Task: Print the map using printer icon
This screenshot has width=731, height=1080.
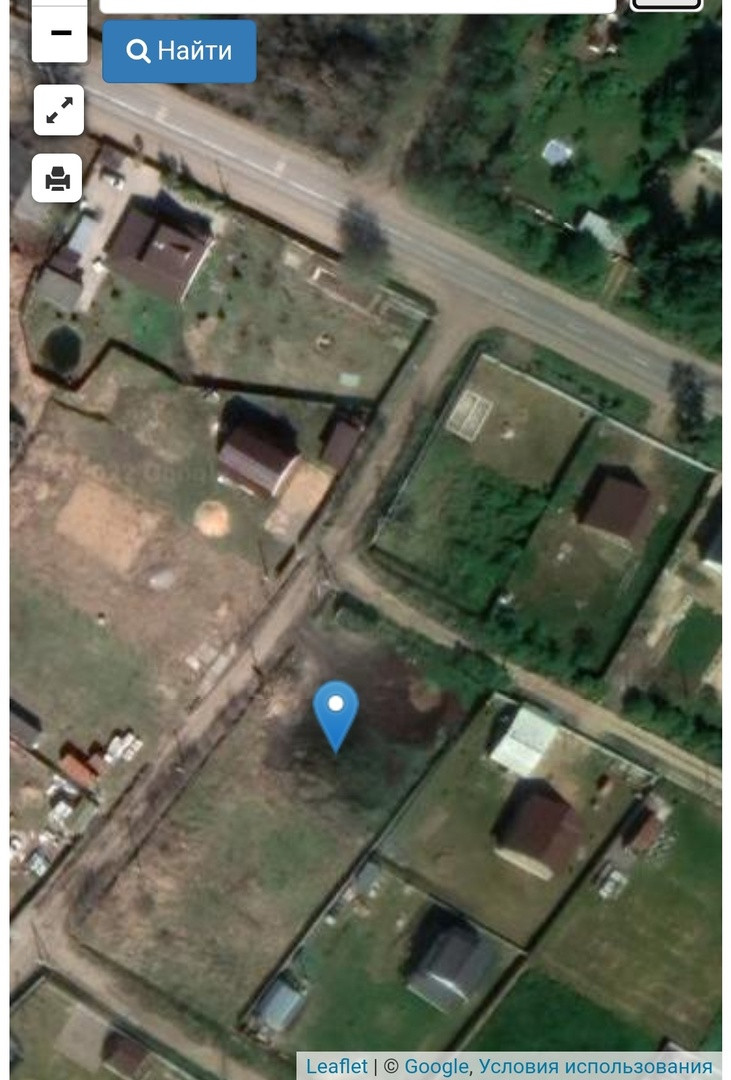Action: click(x=58, y=178)
